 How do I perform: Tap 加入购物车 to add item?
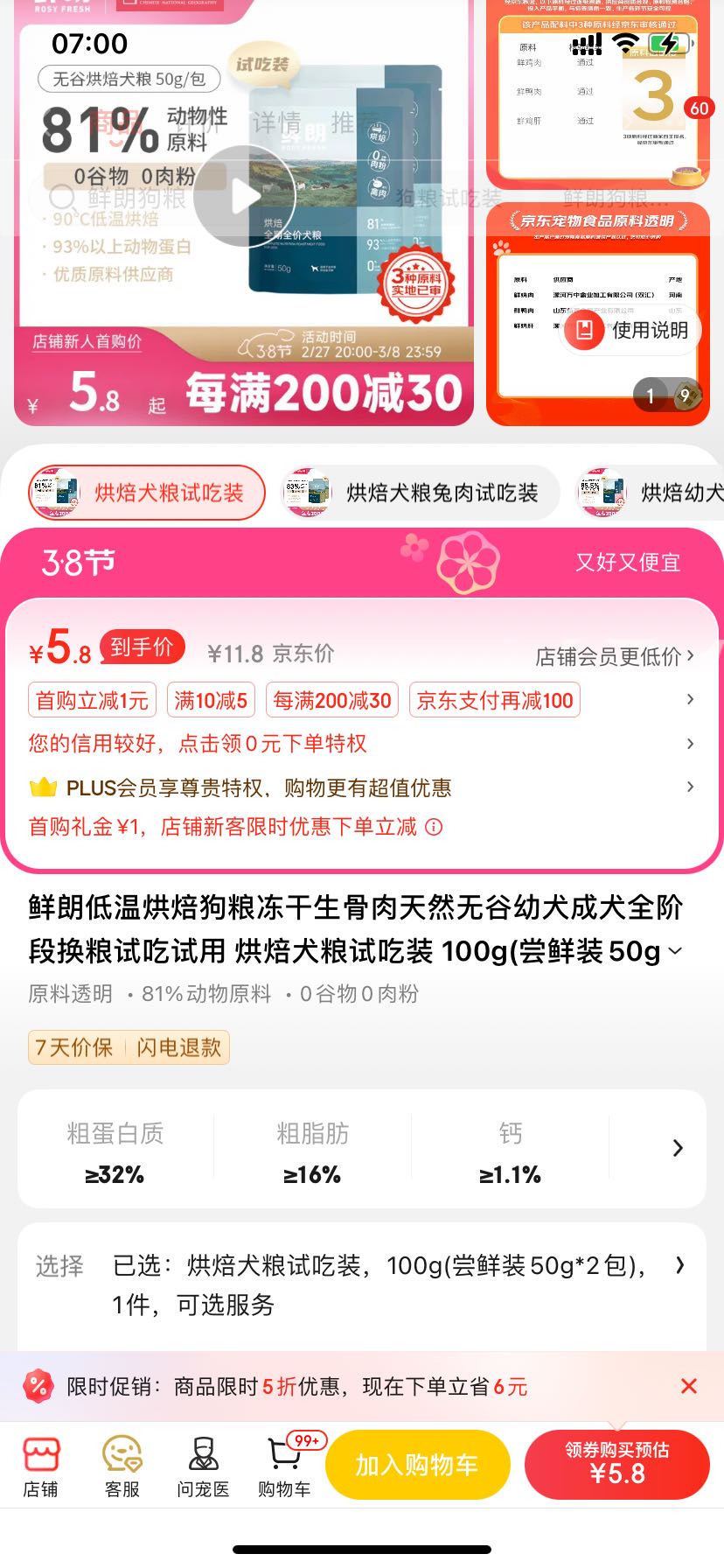[x=417, y=1465]
